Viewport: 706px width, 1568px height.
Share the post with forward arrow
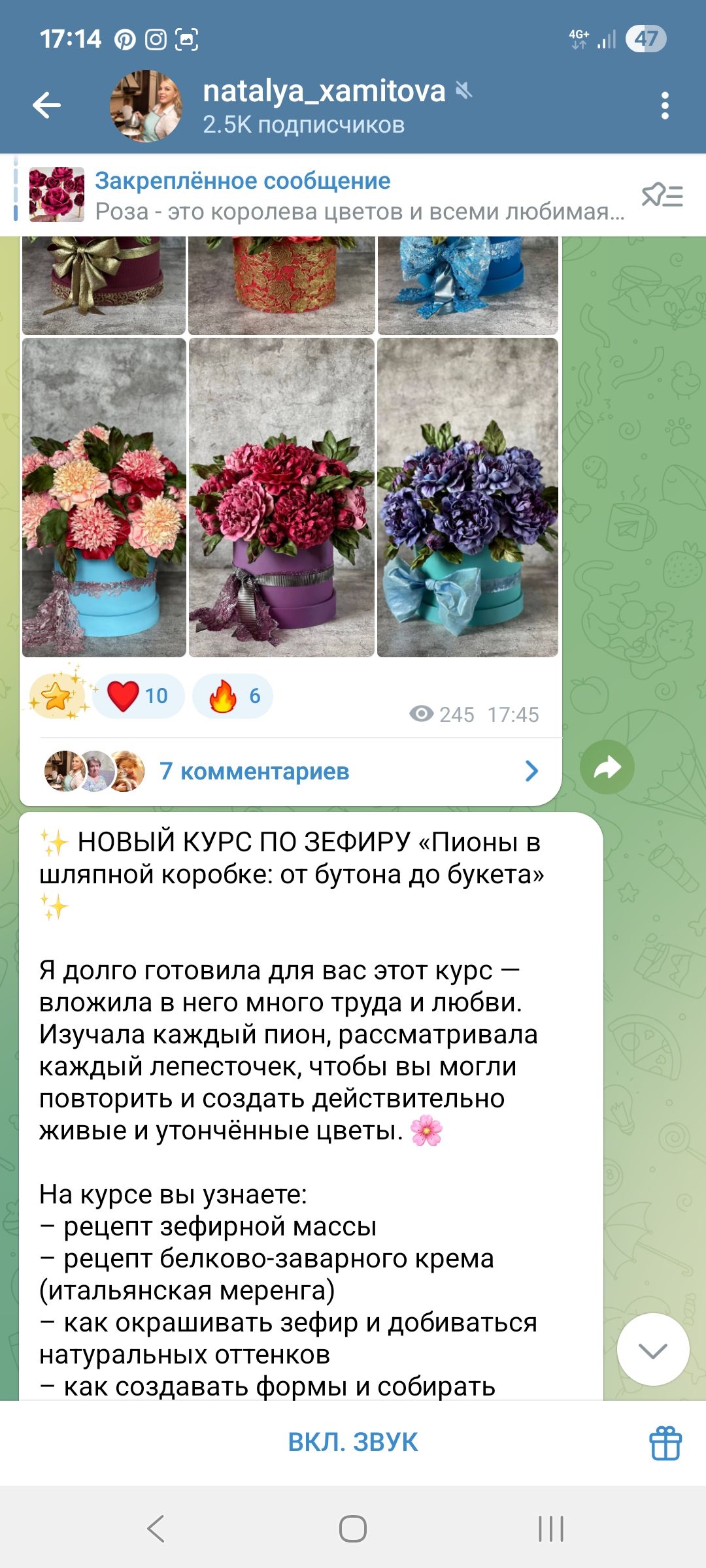click(607, 767)
